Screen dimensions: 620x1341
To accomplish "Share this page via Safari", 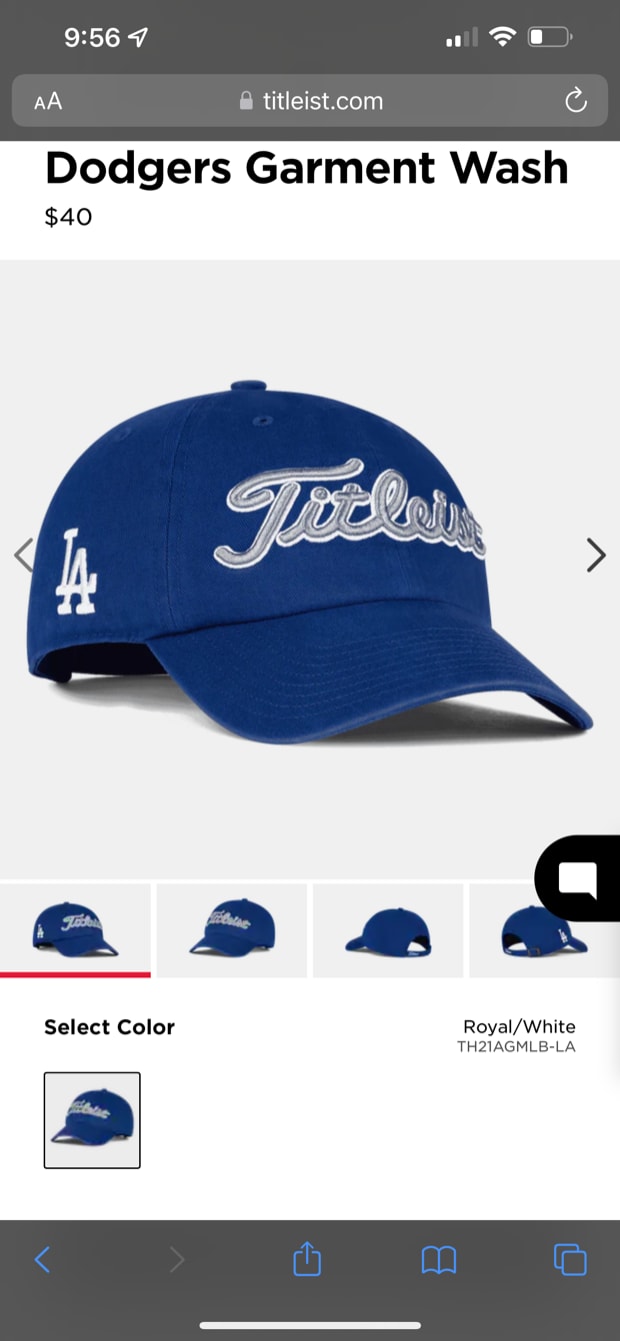I will click(307, 1258).
